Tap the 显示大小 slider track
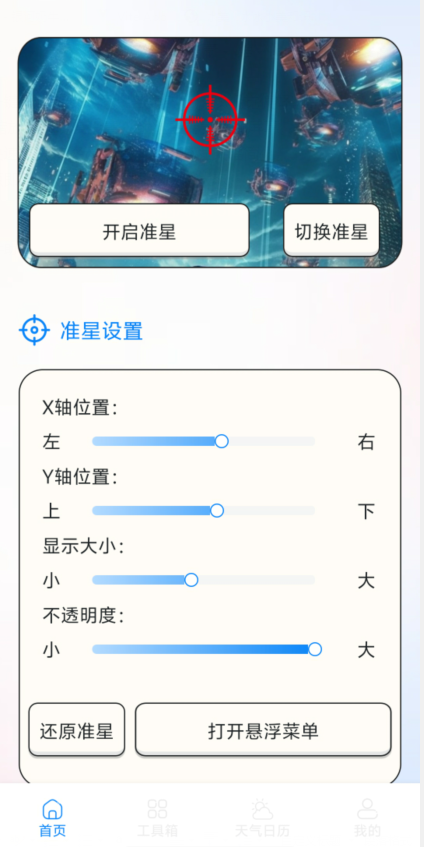The height and width of the screenshot is (847, 424). pos(204,580)
